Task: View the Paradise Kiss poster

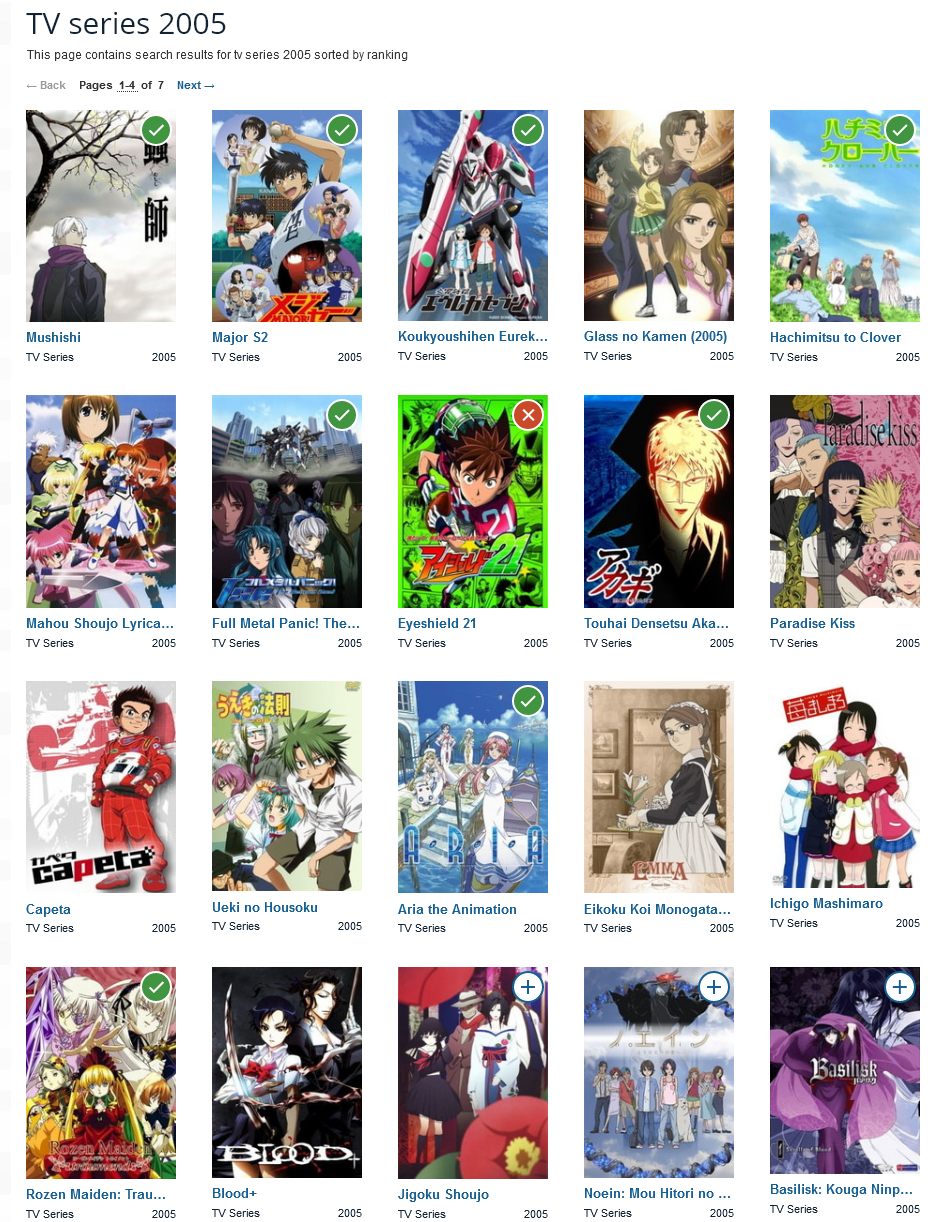Action: (x=844, y=501)
